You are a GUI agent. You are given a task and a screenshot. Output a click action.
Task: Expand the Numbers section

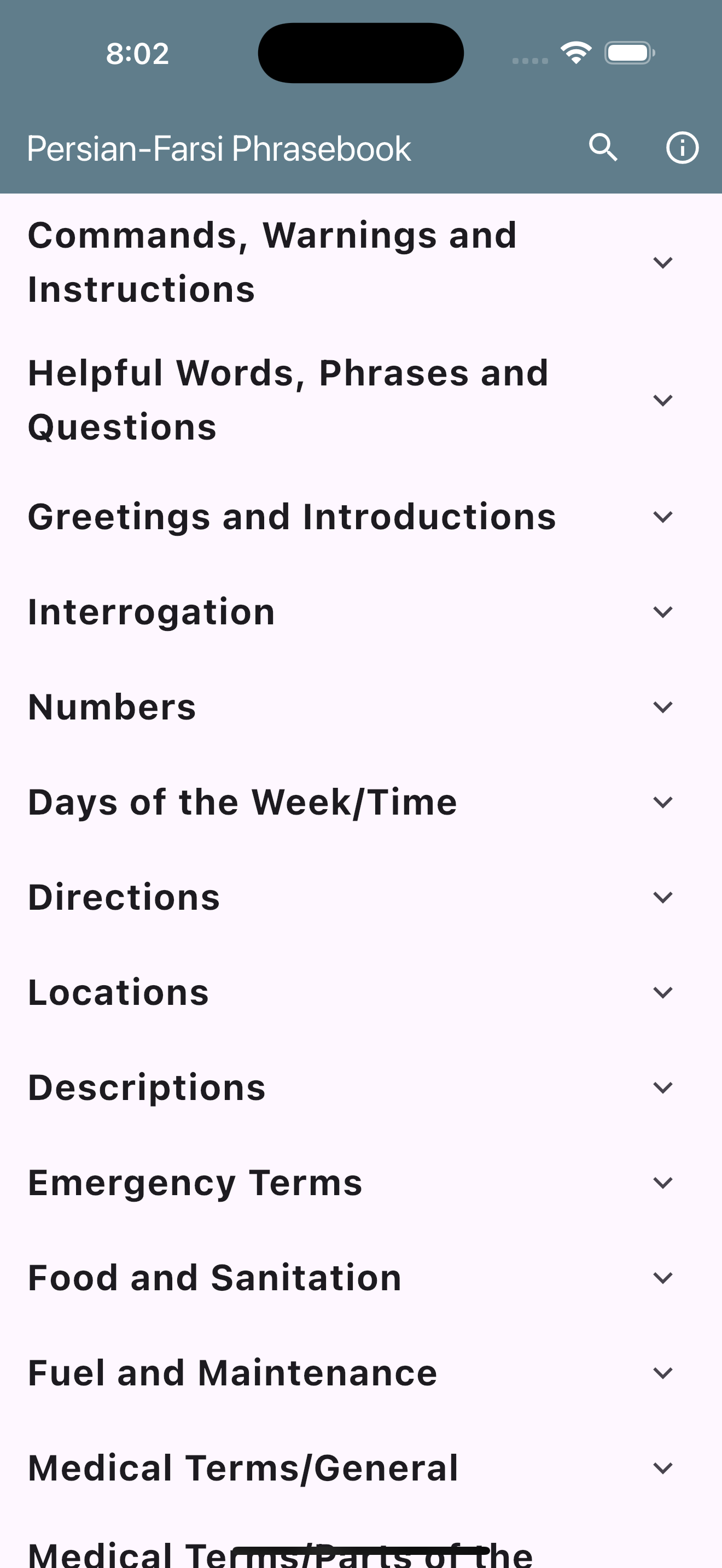tap(663, 706)
